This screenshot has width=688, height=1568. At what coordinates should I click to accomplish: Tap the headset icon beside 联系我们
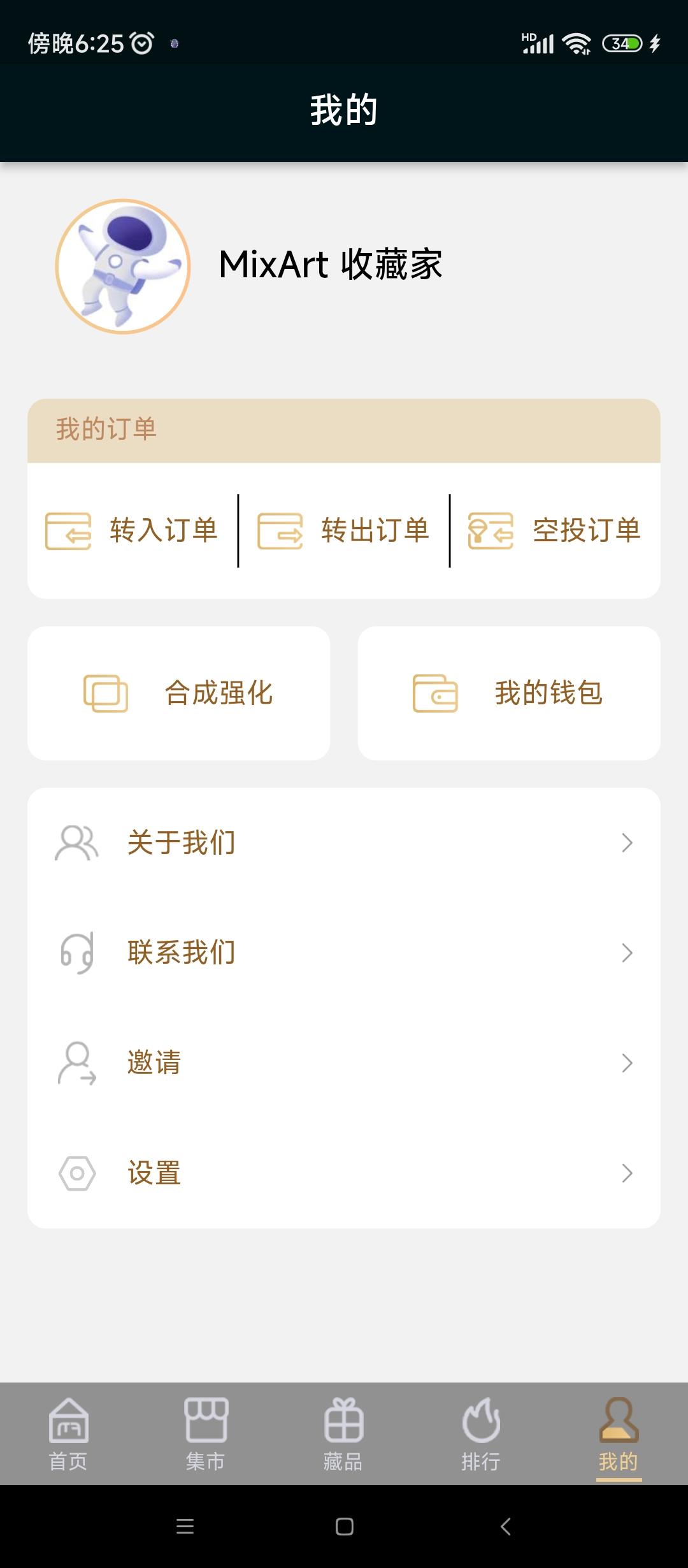(77, 953)
